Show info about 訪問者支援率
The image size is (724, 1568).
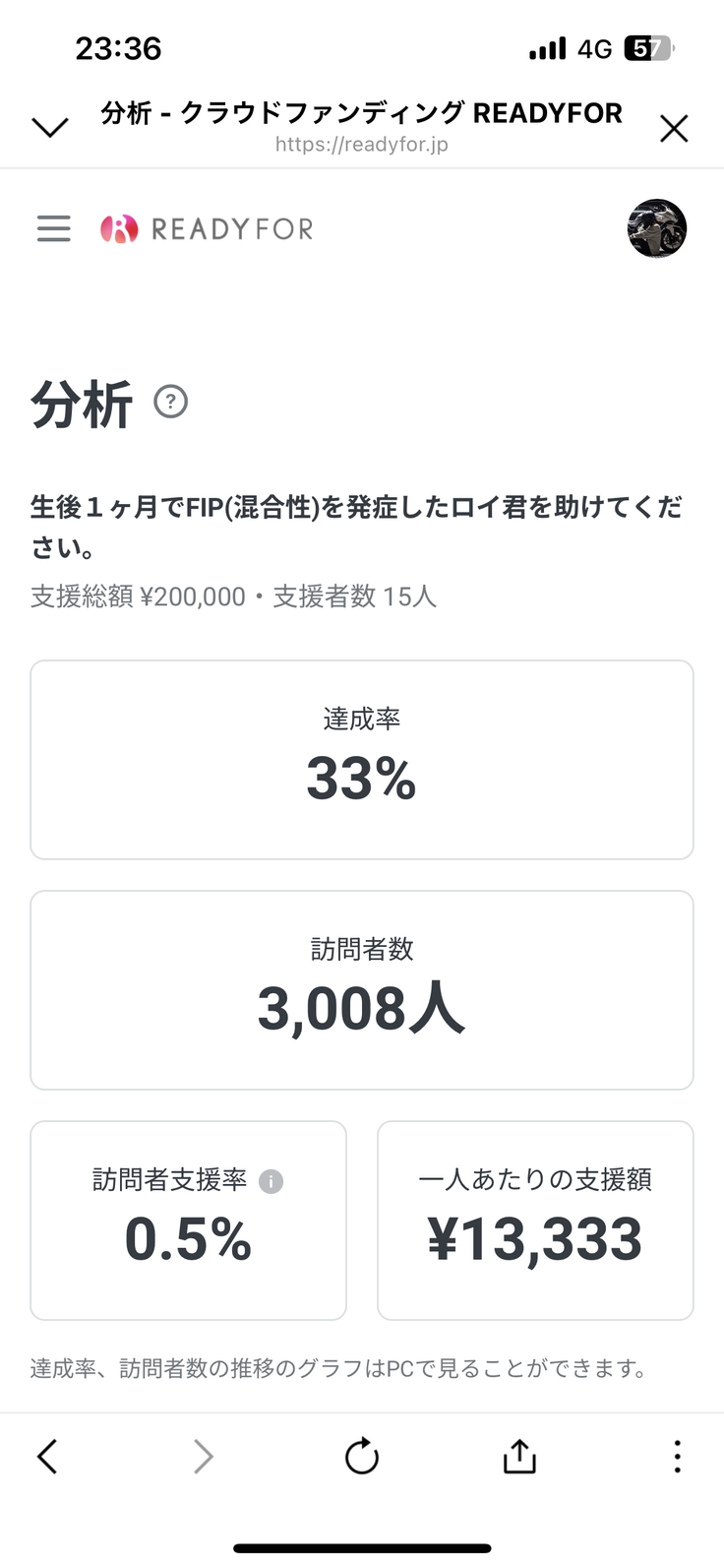271,1181
